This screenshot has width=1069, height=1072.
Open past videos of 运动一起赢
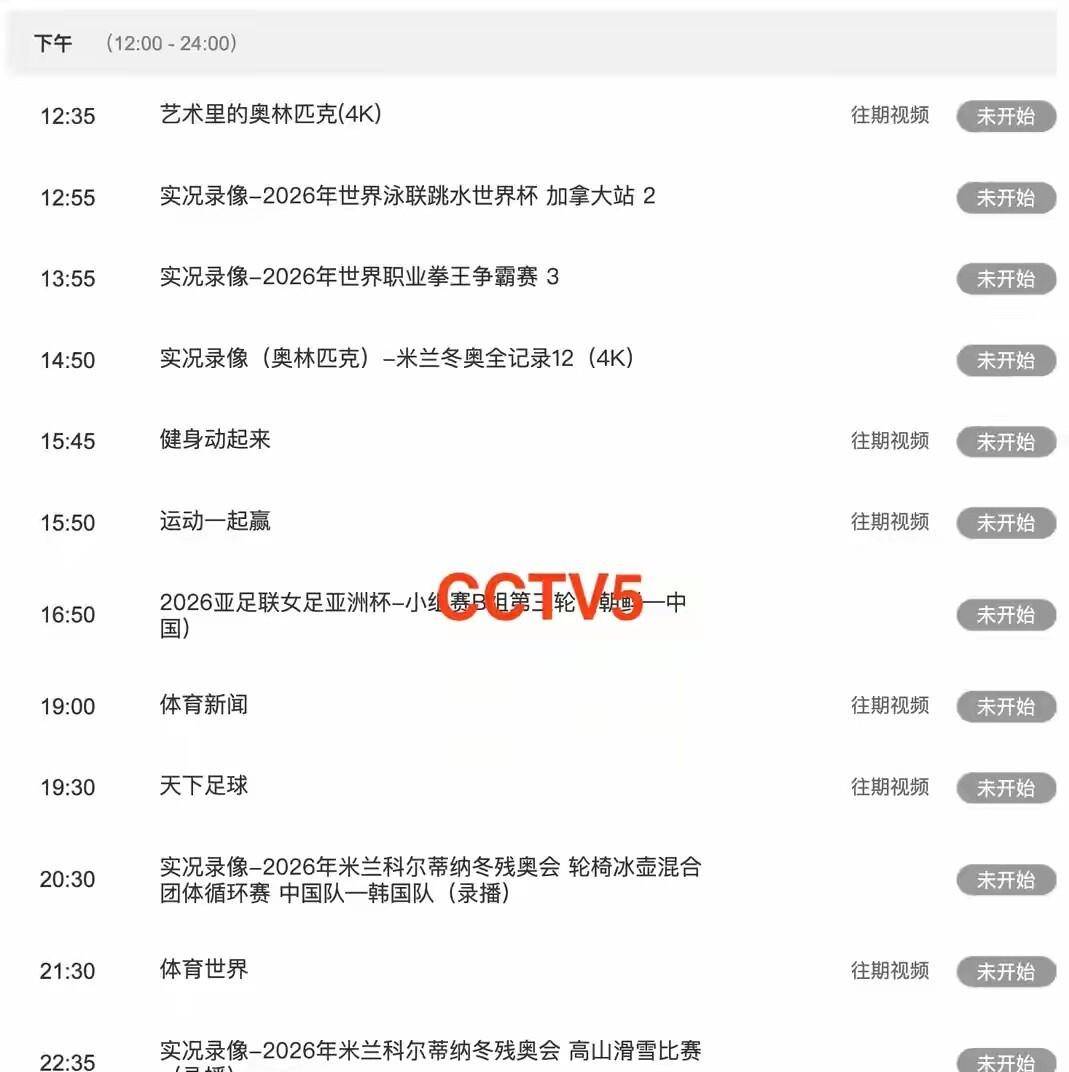pyautogui.click(x=889, y=522)
